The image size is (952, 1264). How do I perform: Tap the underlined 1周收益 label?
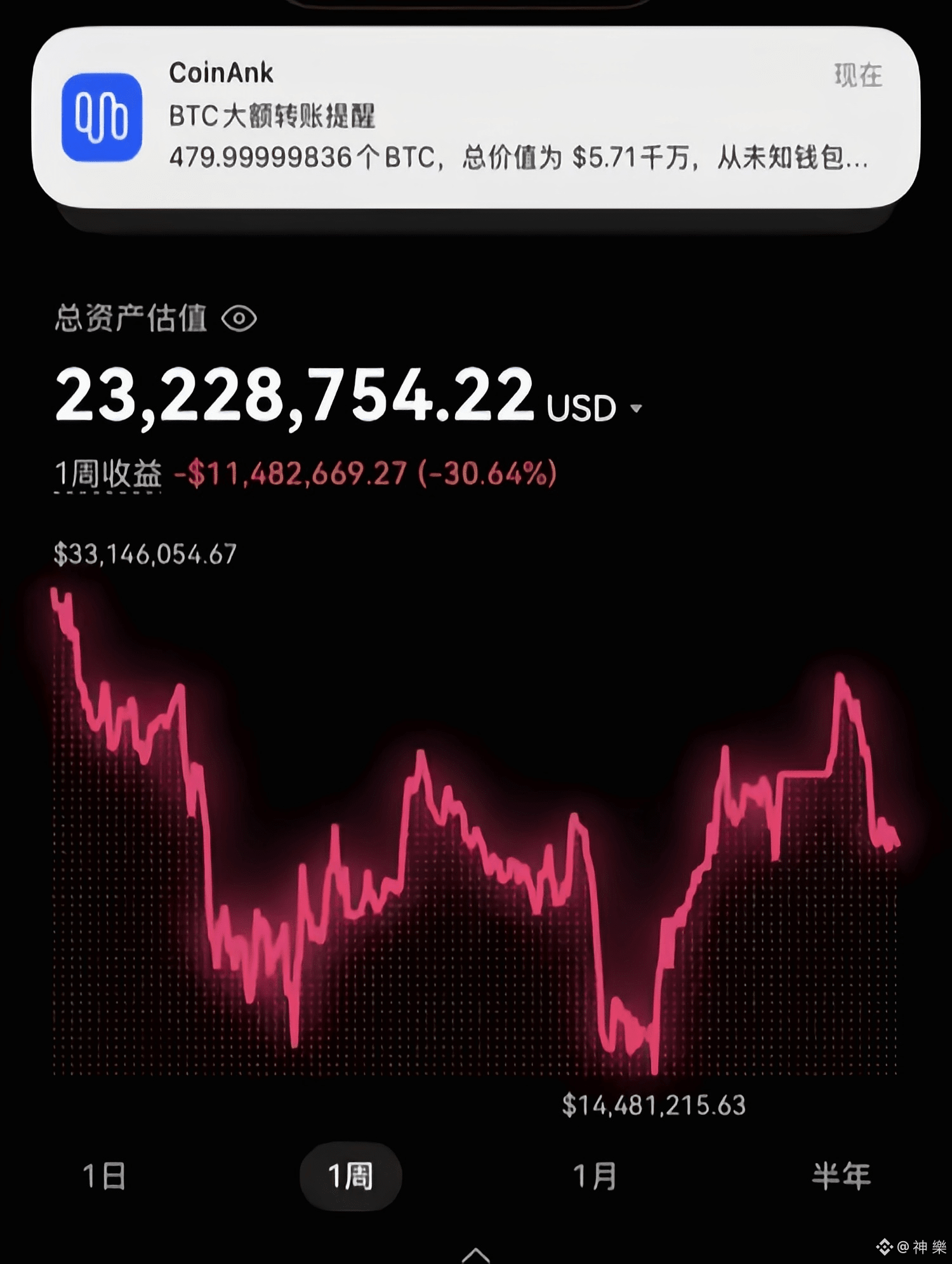(x=108, y=474)
